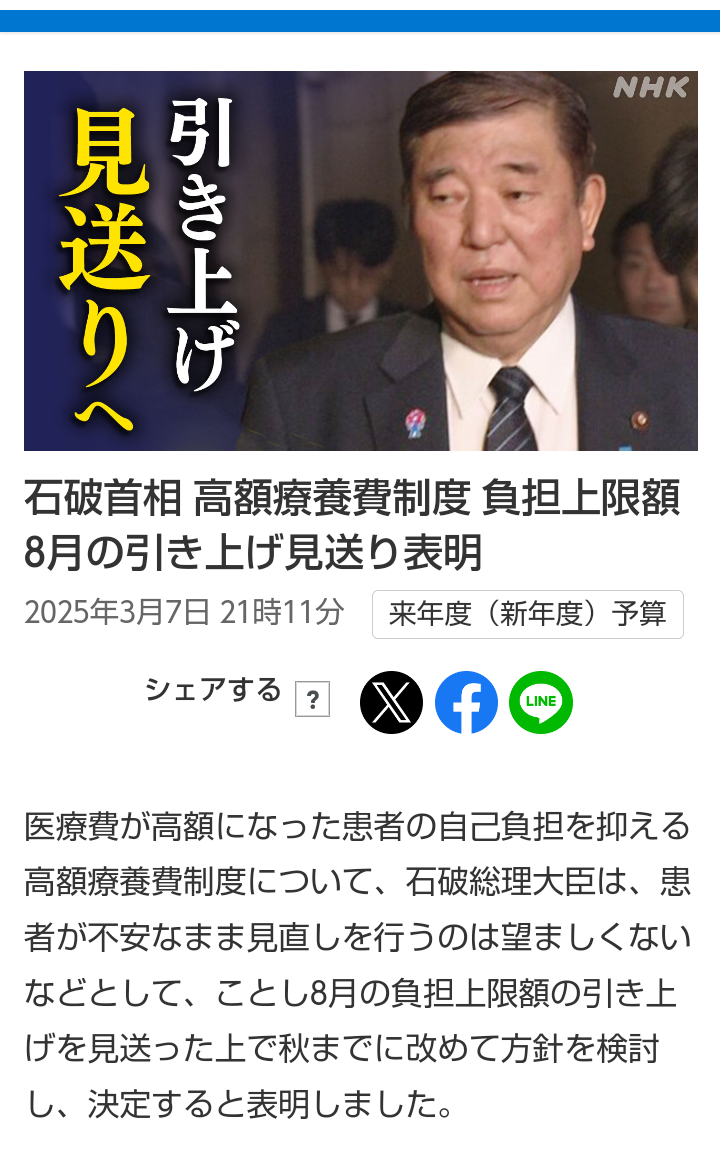Image resolution: width=720 pixels, height=1149 pixels.
Task: Share the article on Facebook
Action: [x=466, y=702]
